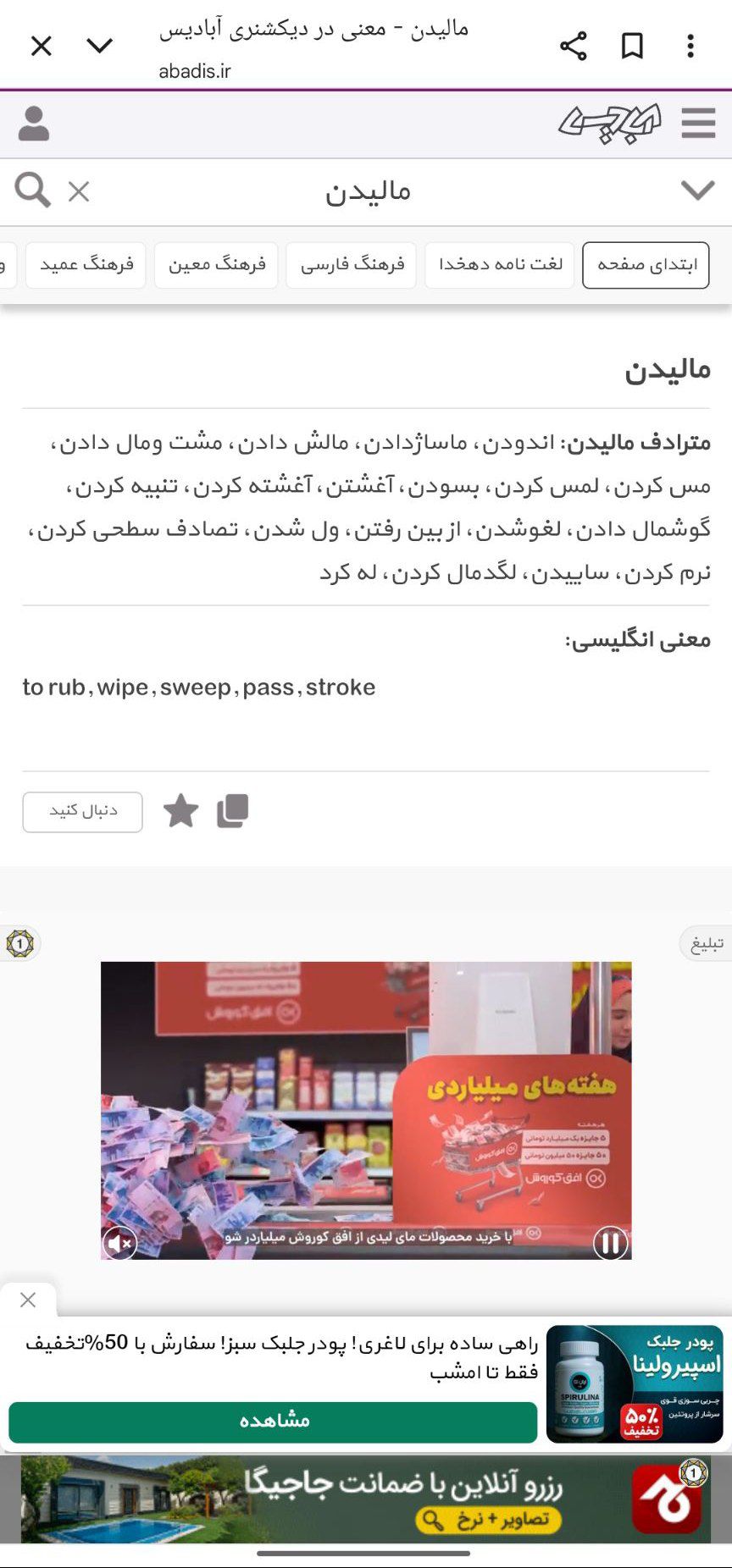Tap the دنبال کنید follow button
The width and height of the screenshot is (732, 1568).
[82, 812]
